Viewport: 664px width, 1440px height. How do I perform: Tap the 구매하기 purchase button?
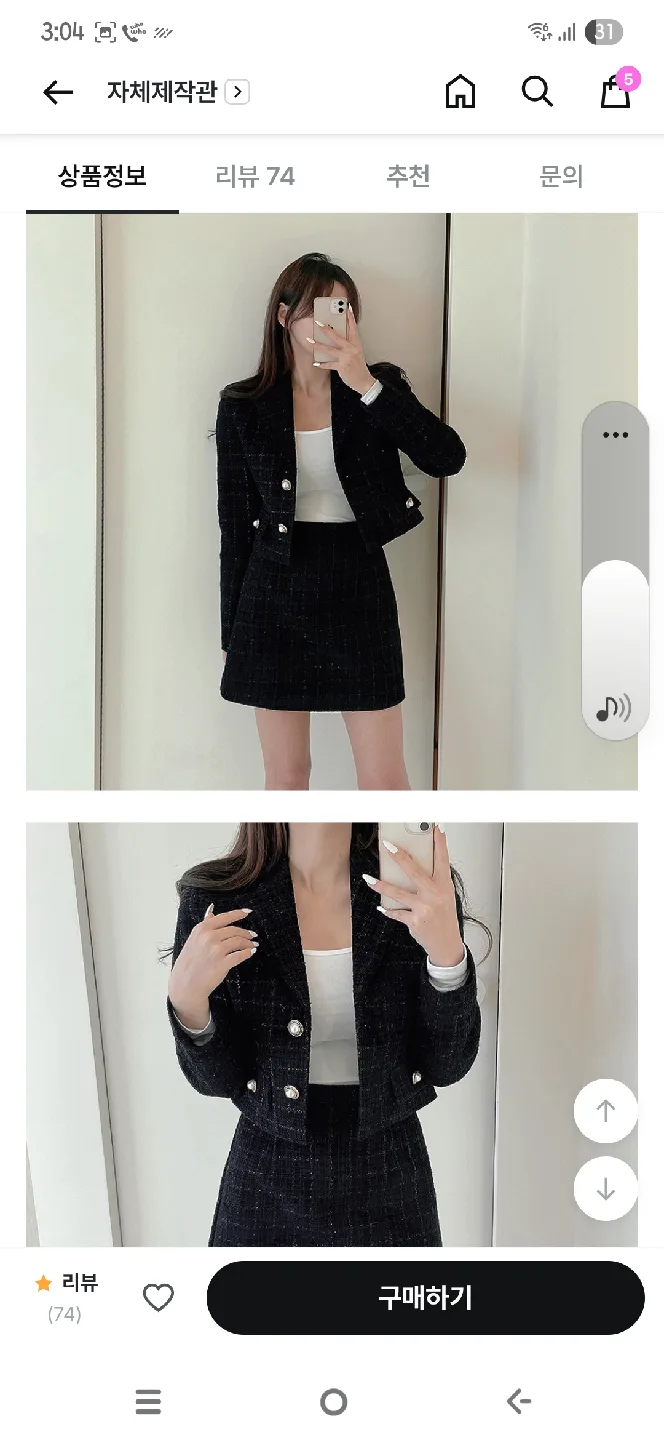[425, 1298]
